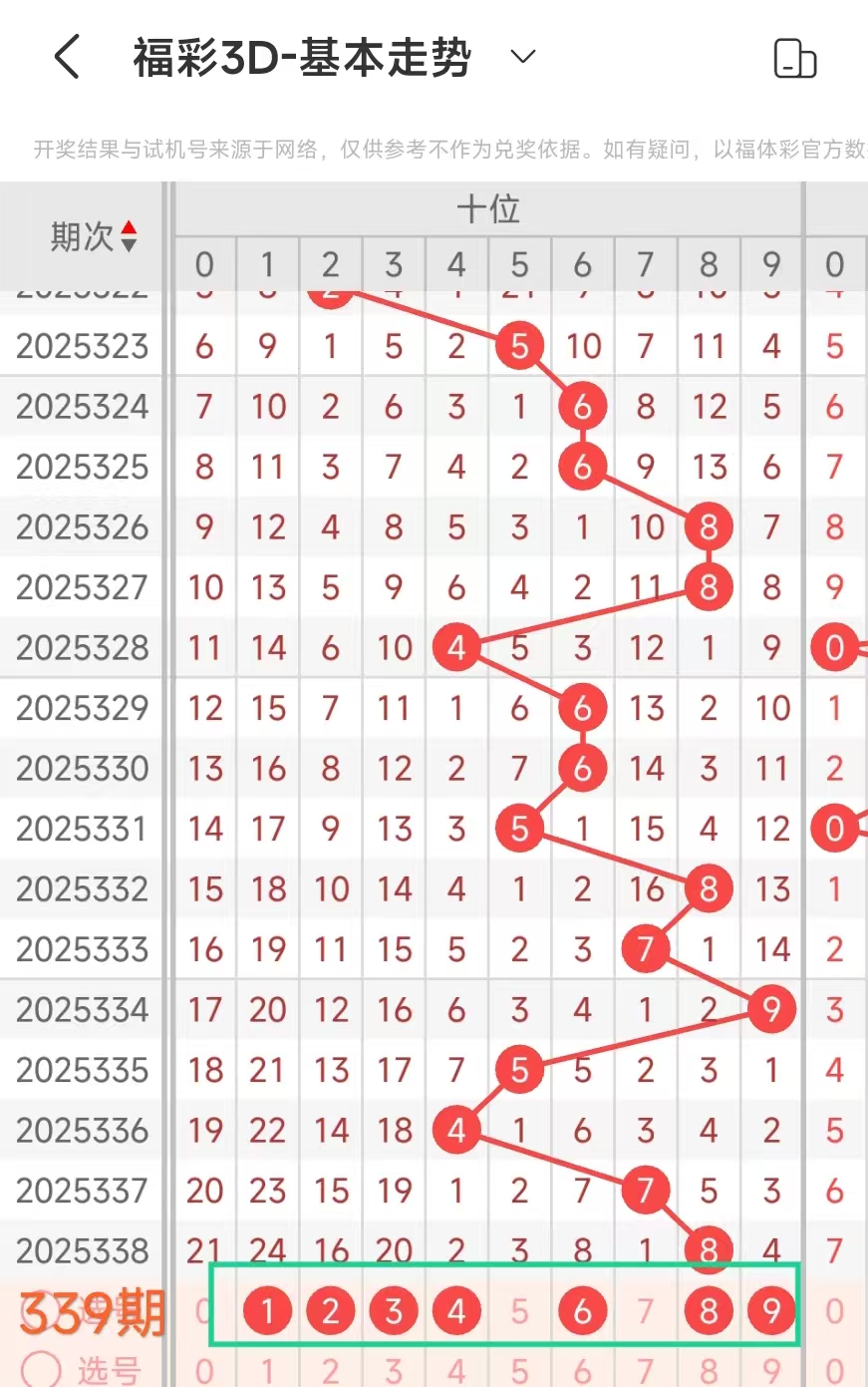Viewport: 868px width, 1387px height.
Task: Expand the 福彩3D-基本走势 chart type dropdown
Action: click(x=523, y=57)
